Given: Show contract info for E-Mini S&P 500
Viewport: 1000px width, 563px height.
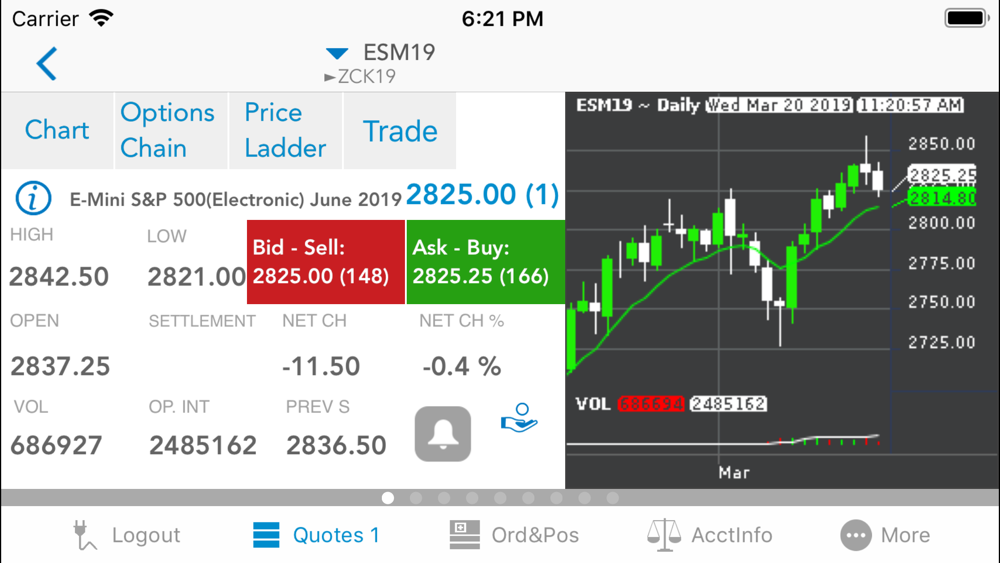Looking at the screenshot, I should [x=33, y=198].
